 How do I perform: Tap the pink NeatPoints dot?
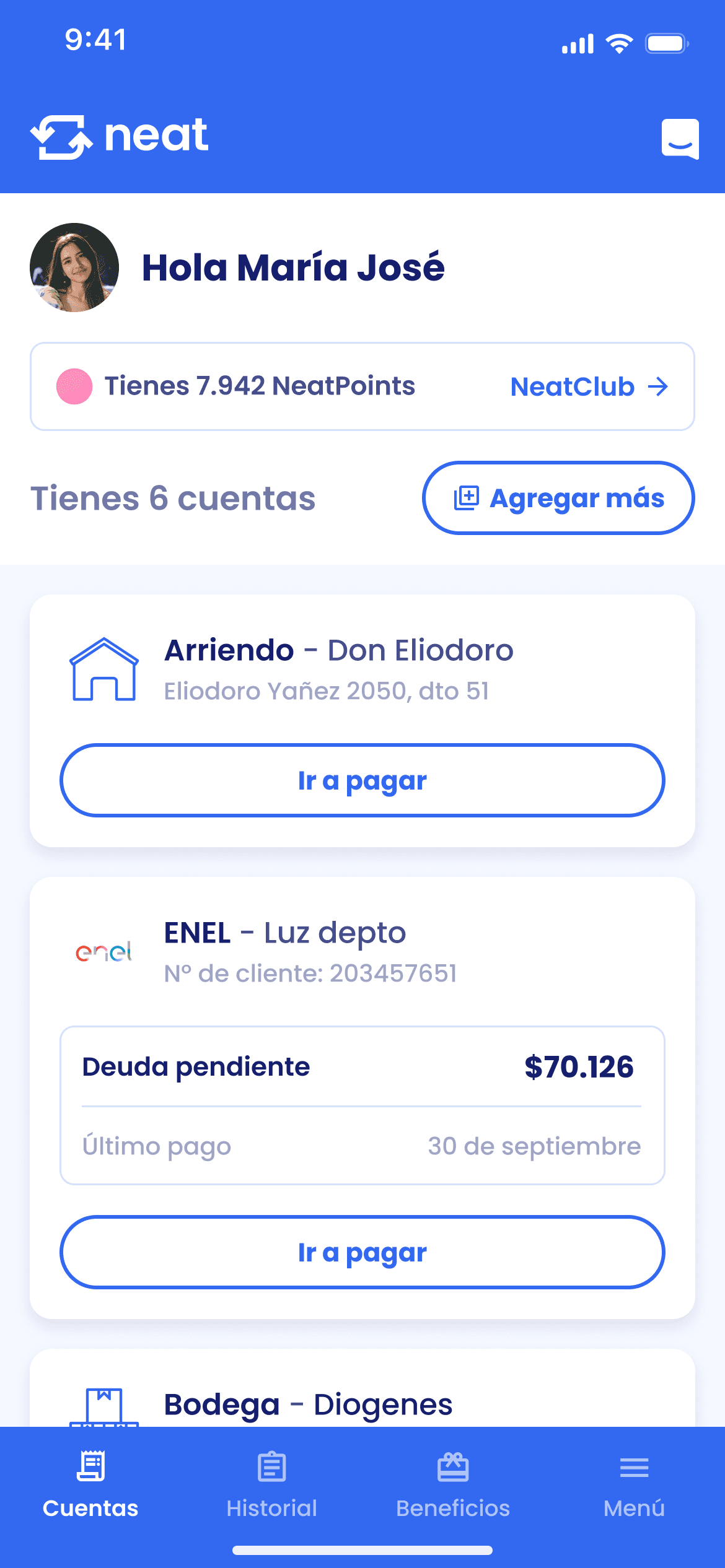[74, 386]
